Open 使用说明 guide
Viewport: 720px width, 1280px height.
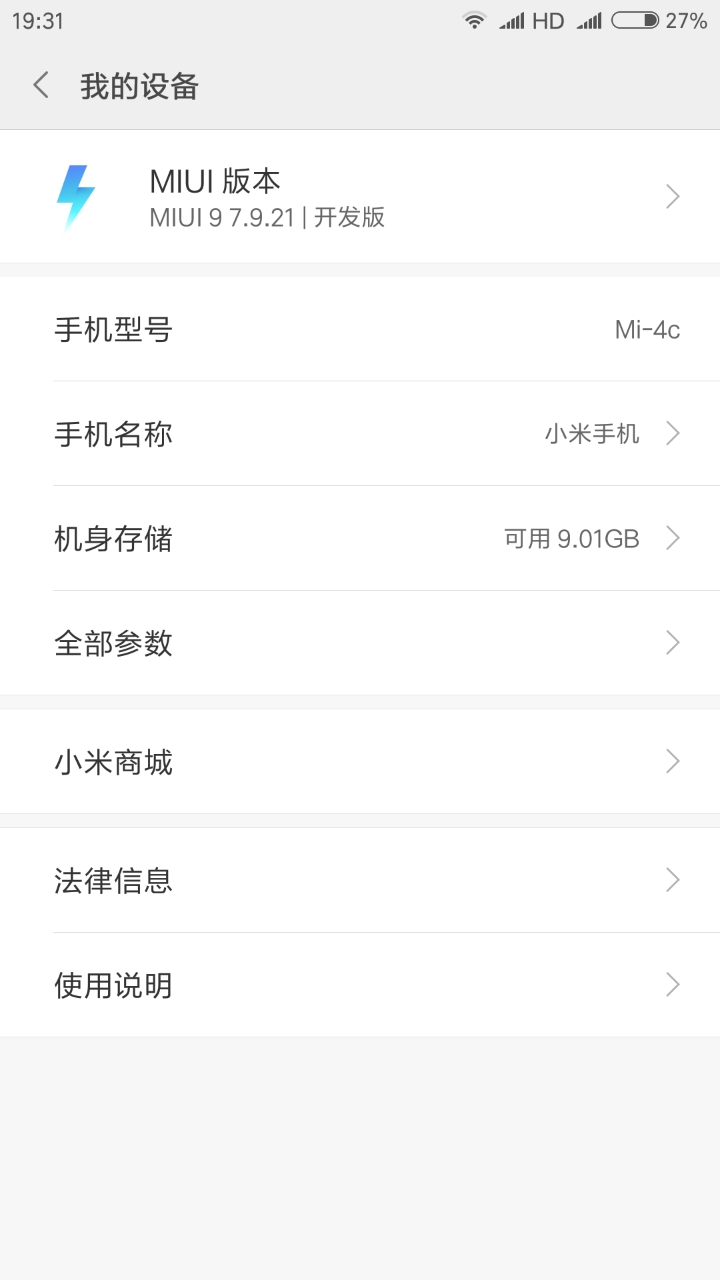tap(360, 985)
